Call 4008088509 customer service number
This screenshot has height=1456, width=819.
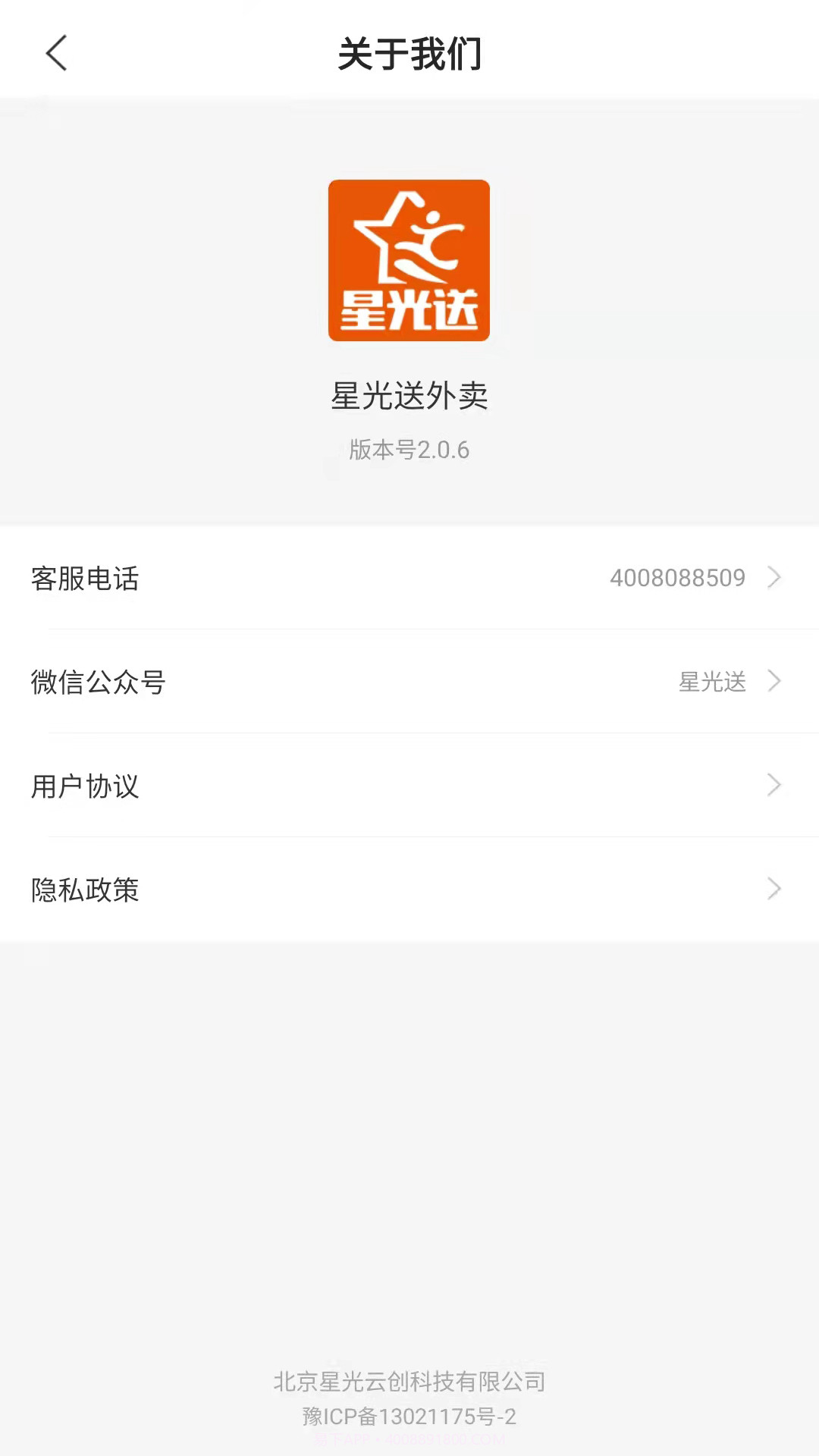pos(677,577)
